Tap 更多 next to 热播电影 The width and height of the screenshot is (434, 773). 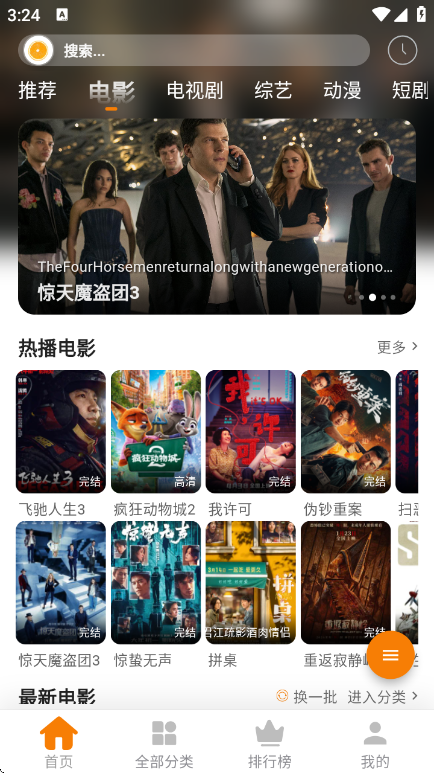[x=398, y=347]
